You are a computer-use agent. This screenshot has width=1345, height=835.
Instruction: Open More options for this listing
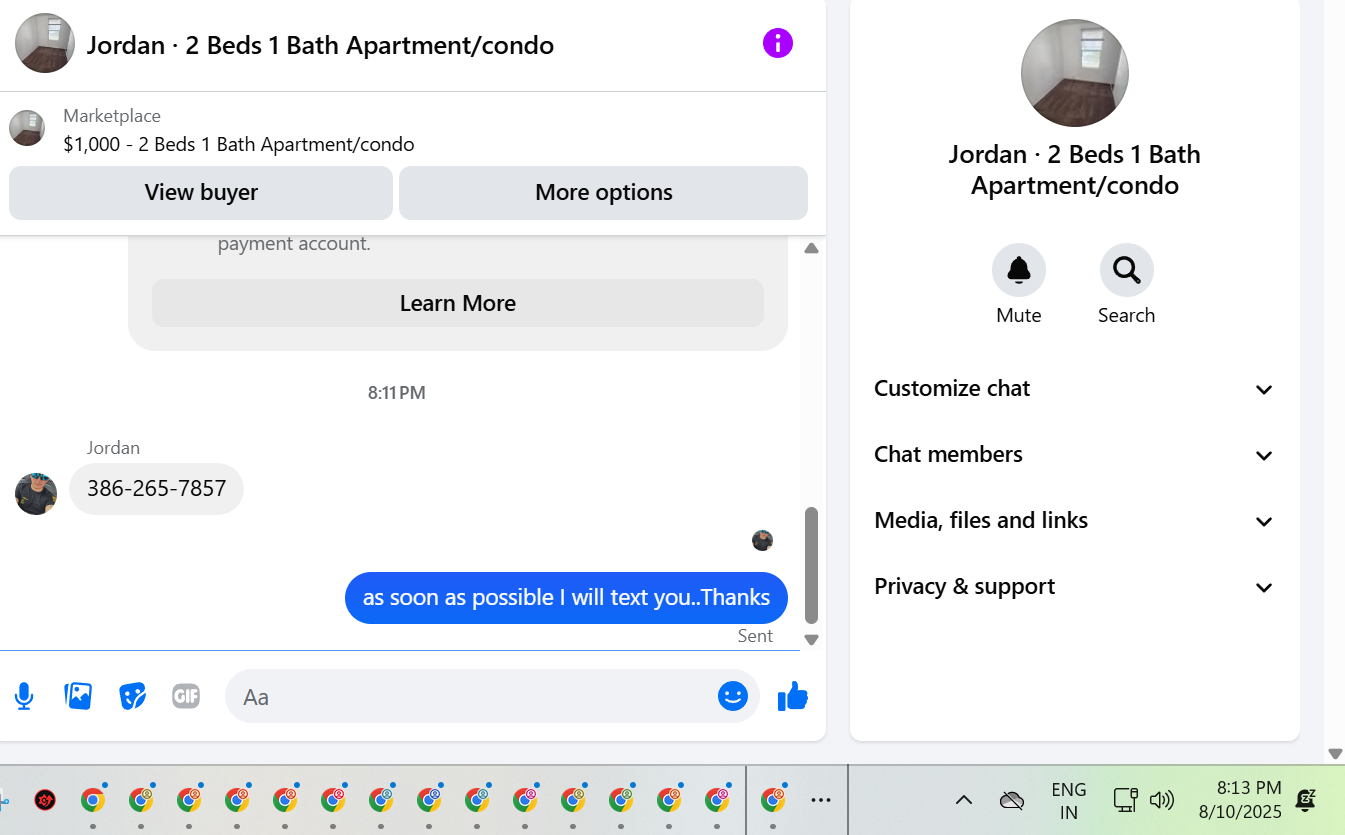[603, 192]
